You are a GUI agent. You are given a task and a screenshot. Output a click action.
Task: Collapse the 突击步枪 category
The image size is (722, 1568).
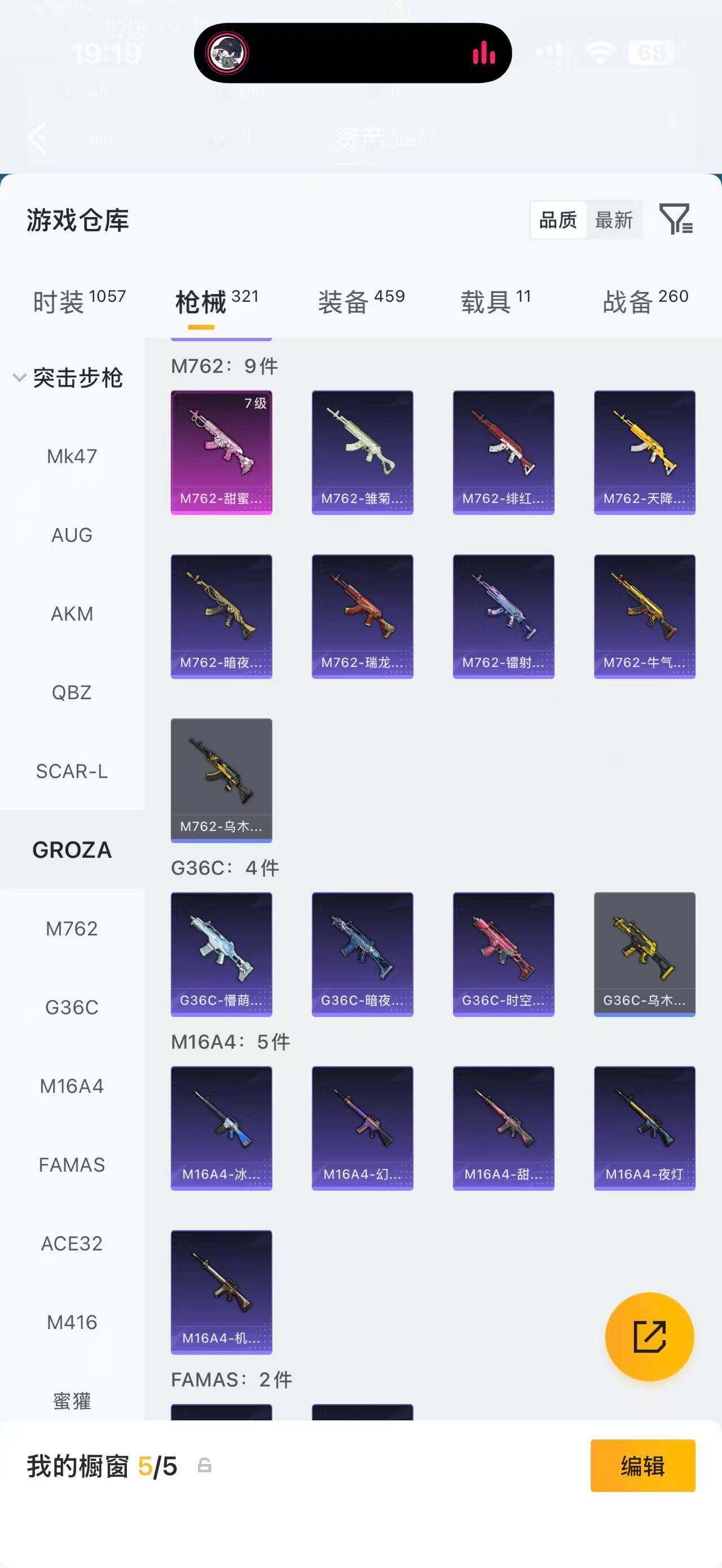point(68,378)
